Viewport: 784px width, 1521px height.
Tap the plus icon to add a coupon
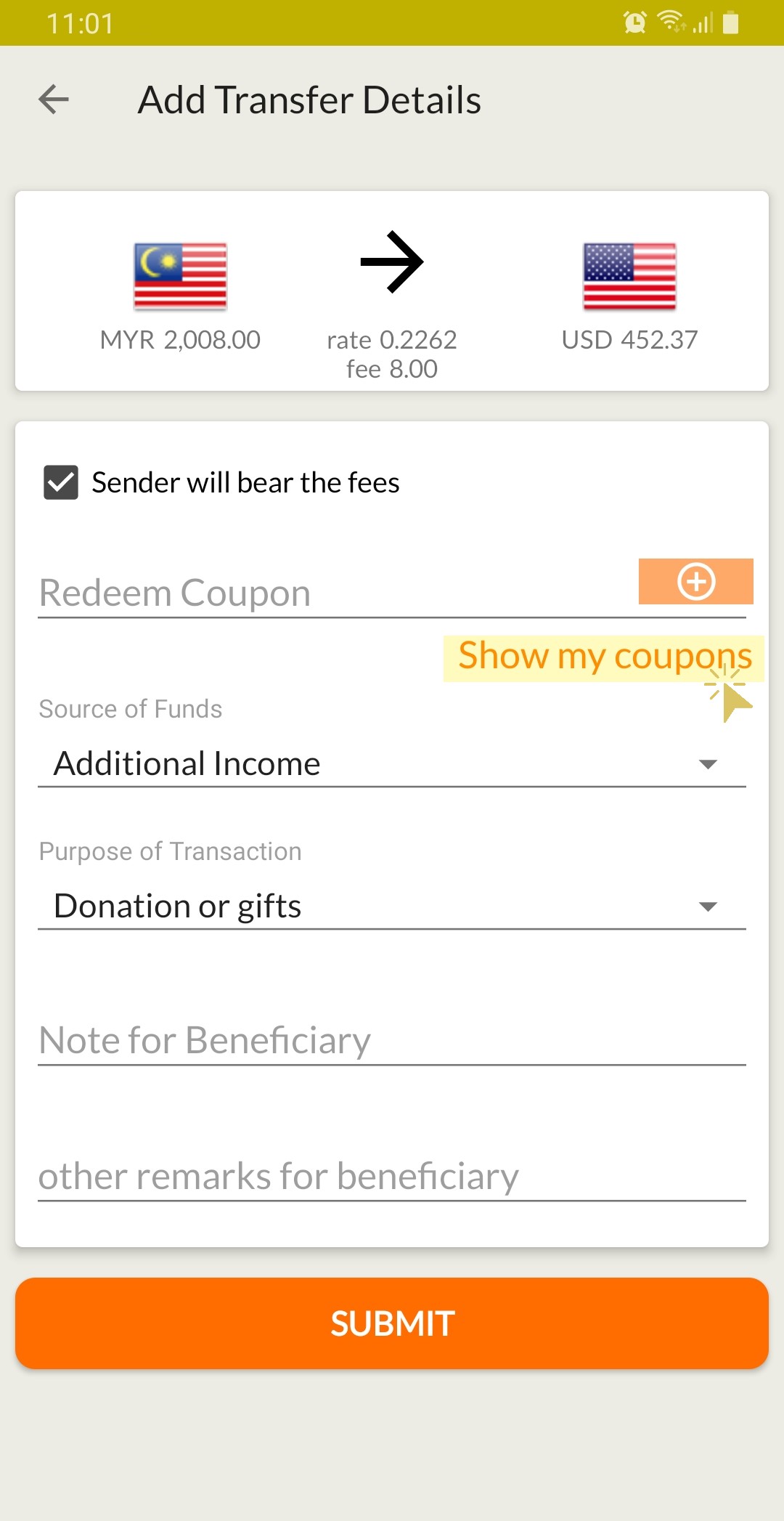[695, 581]
